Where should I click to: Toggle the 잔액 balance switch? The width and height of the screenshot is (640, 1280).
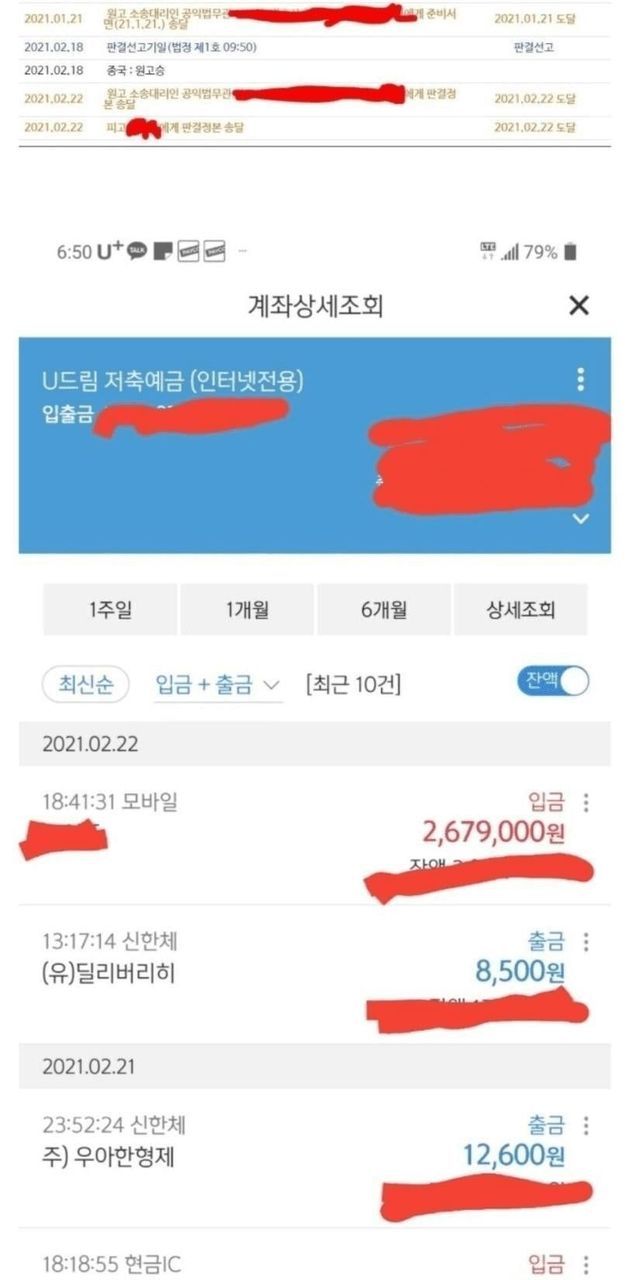coord(553,681)
